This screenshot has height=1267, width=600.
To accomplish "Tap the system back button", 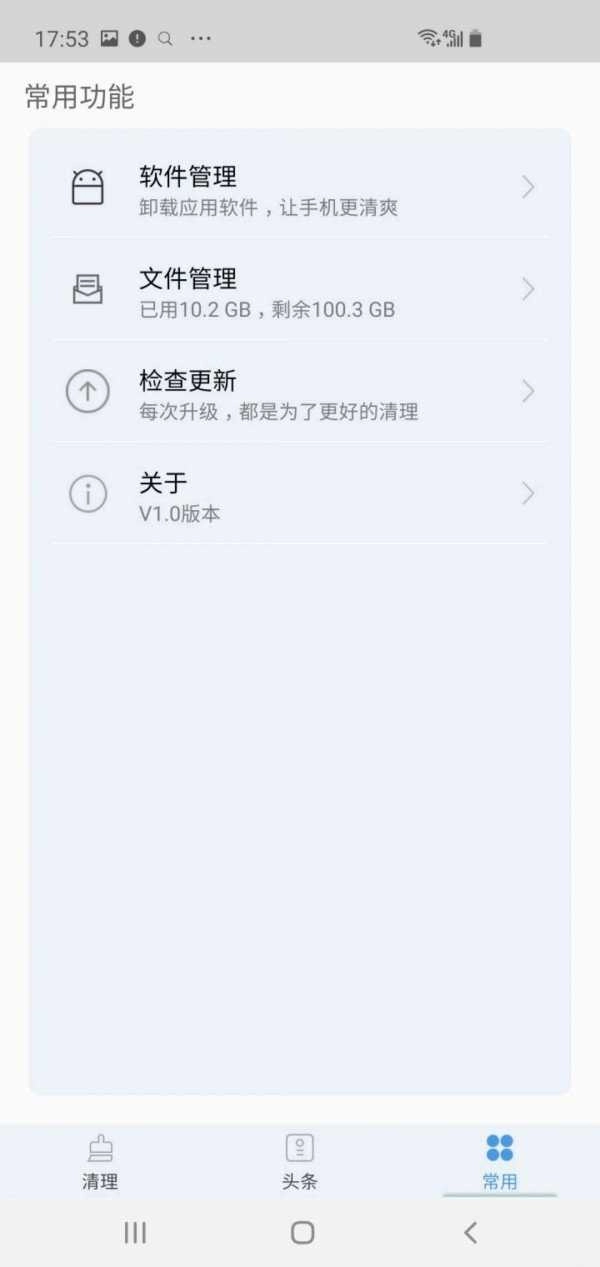I will 470,1233.
